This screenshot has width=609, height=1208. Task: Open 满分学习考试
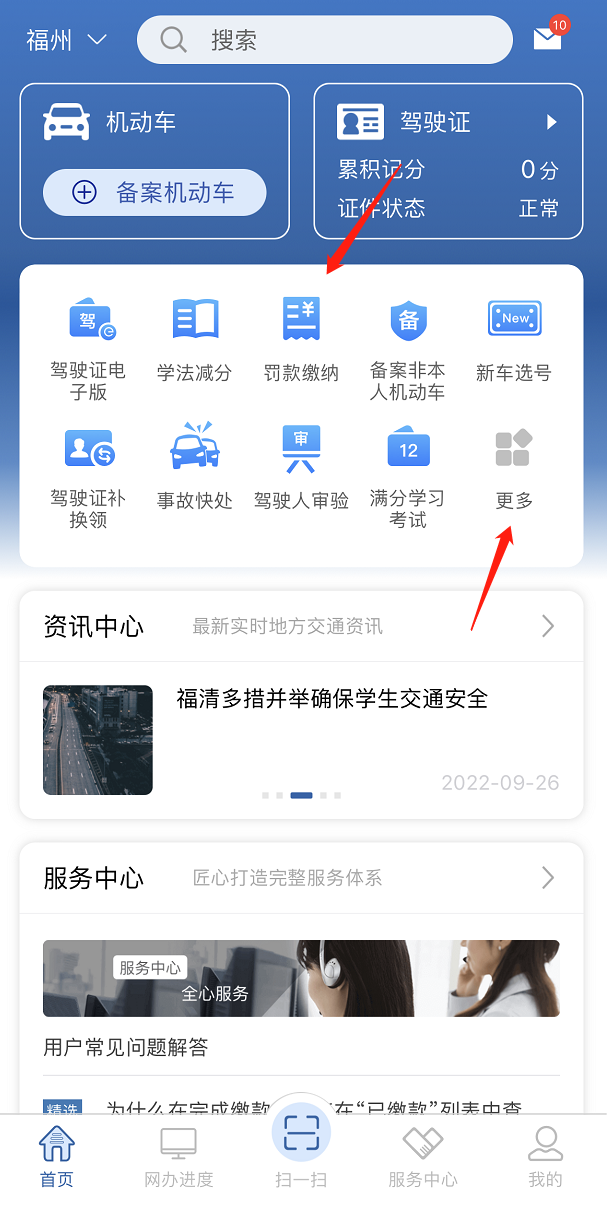click(408, 475)
